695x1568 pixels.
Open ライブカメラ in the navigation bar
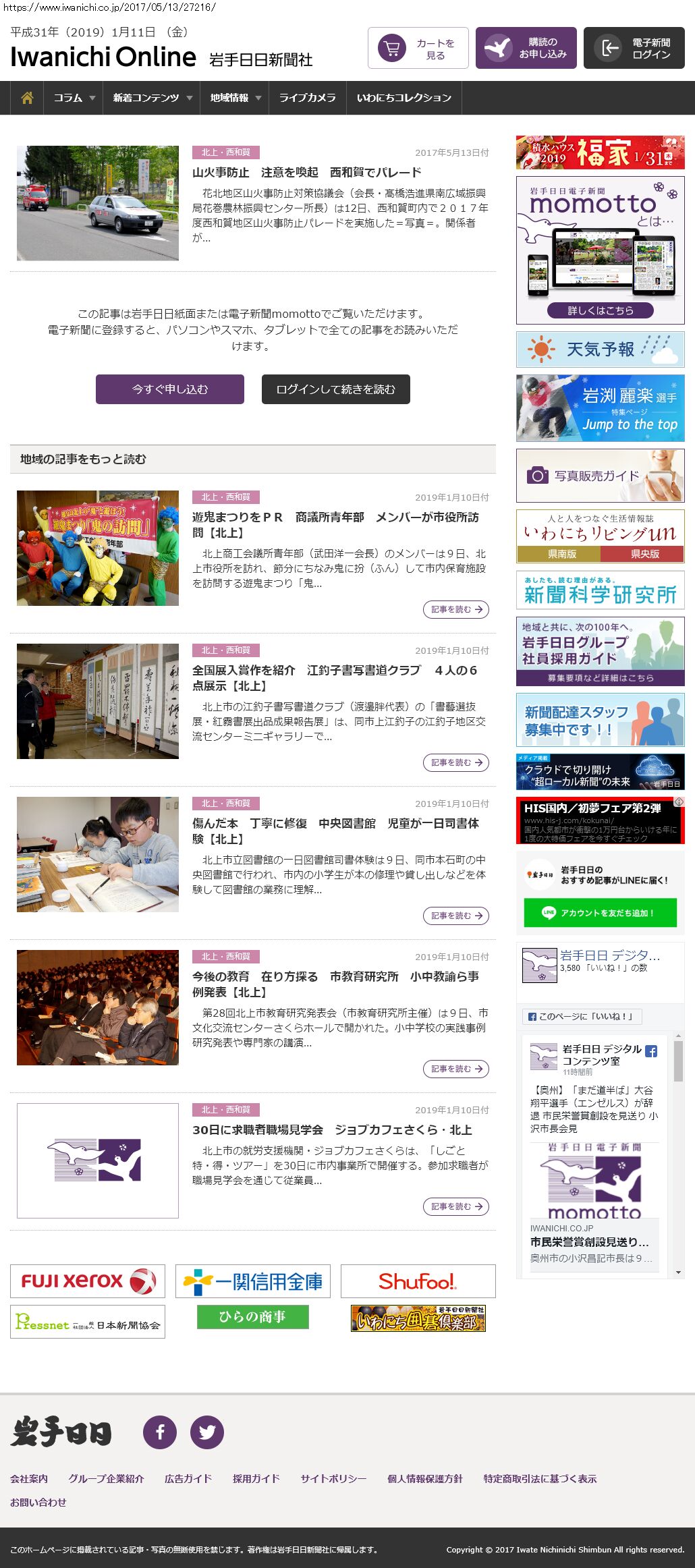pos(308,98)
